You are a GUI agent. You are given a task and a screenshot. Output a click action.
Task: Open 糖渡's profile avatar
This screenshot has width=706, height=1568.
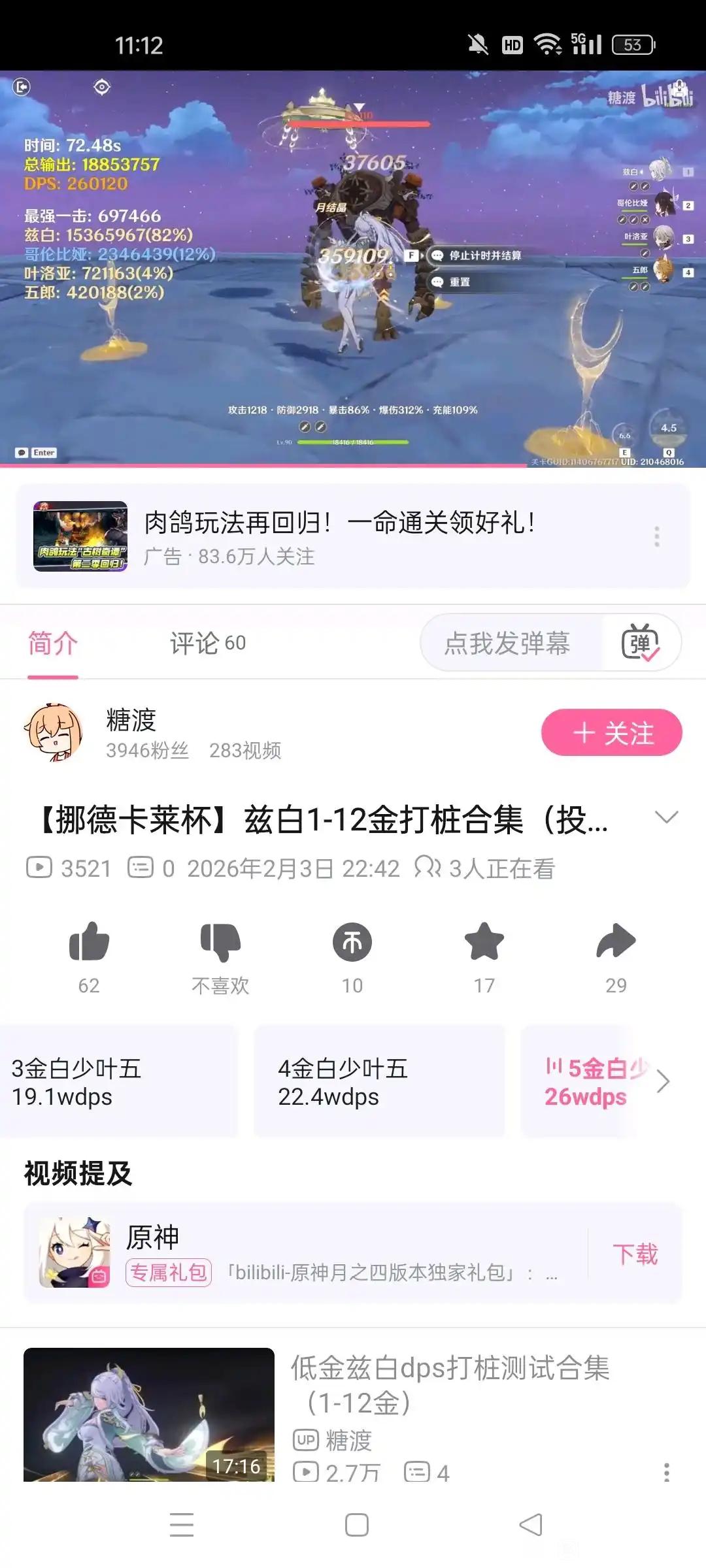[x=54, y=732]
